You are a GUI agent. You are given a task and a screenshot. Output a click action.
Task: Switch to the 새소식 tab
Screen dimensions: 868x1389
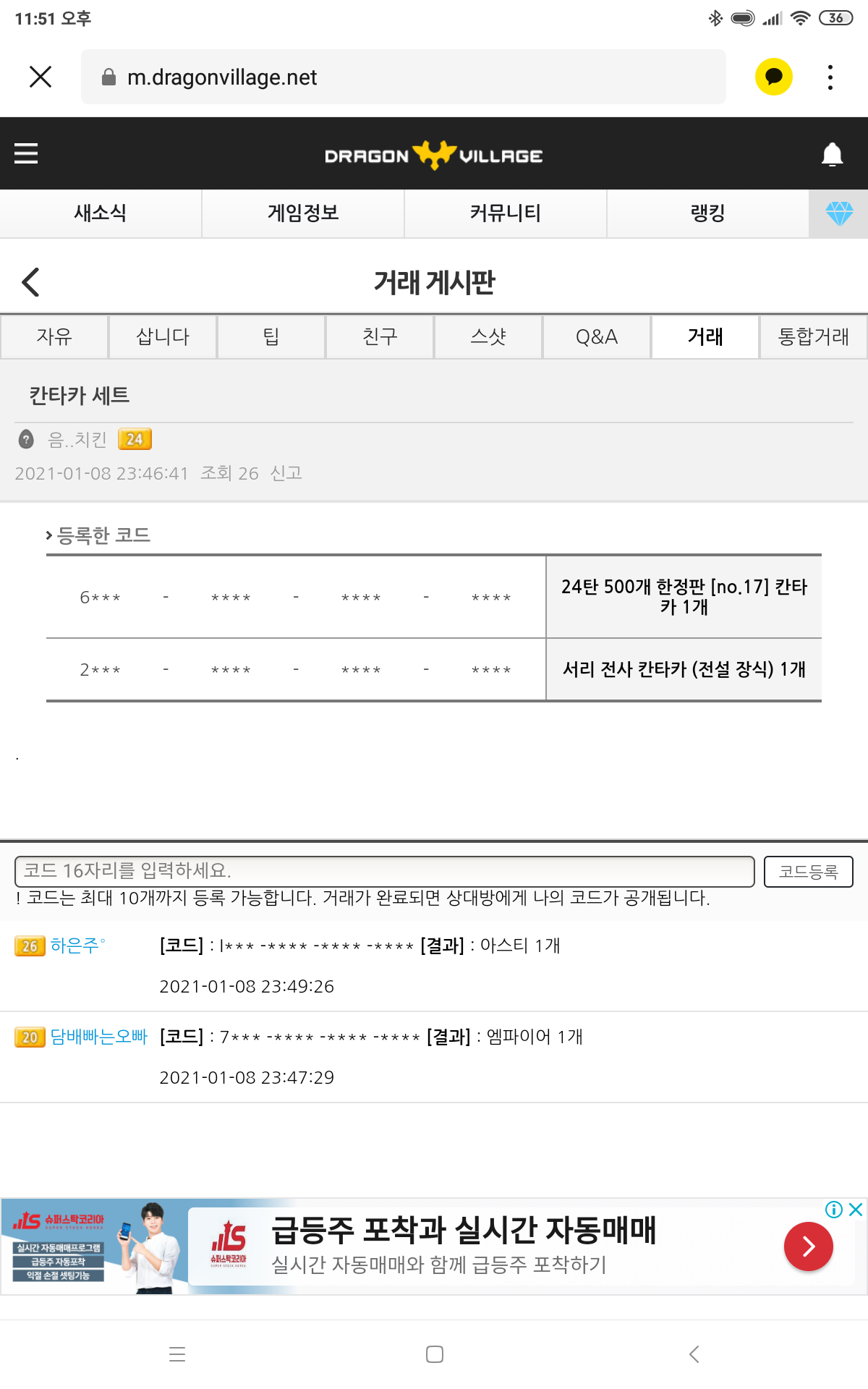[101, 213]
